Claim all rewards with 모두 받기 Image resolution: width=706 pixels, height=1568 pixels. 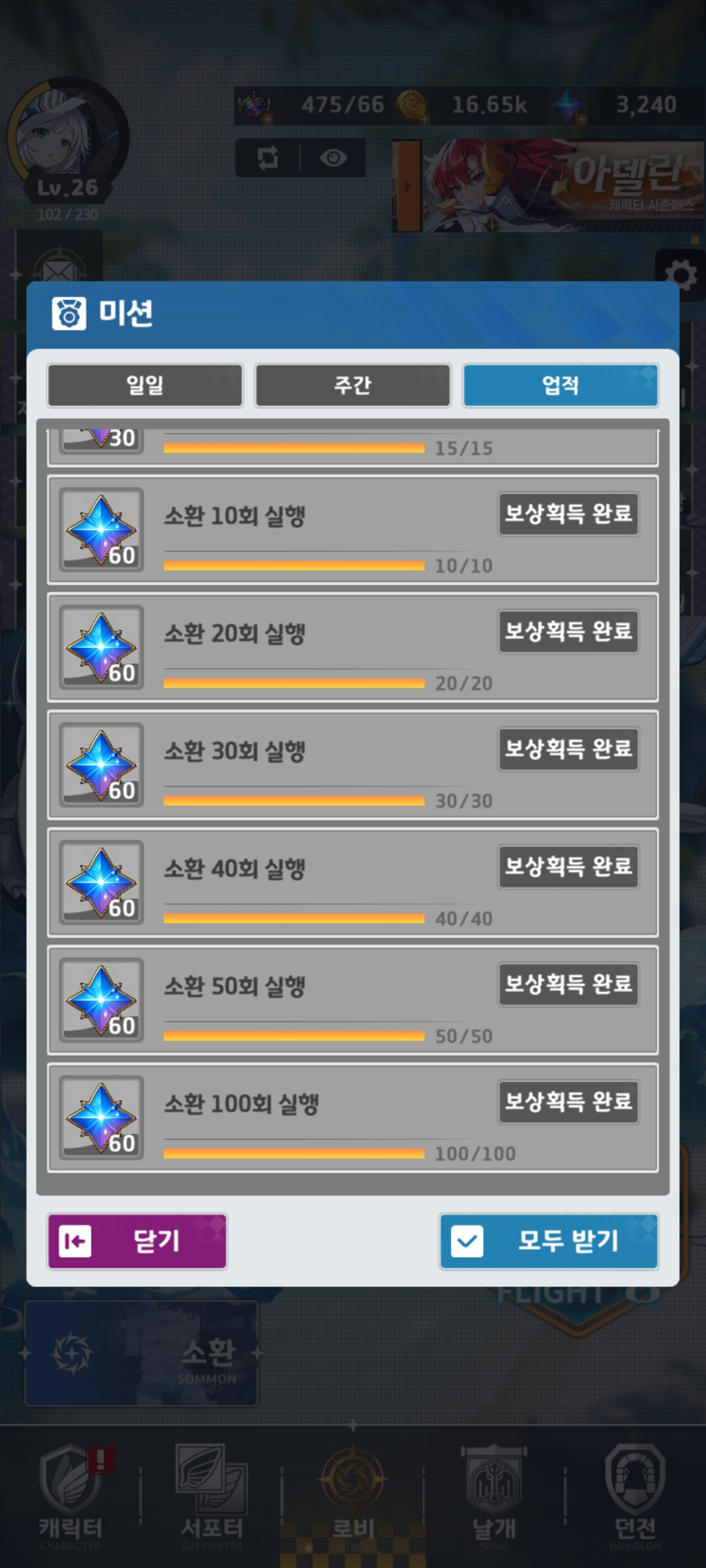[x=548, y=1241]
